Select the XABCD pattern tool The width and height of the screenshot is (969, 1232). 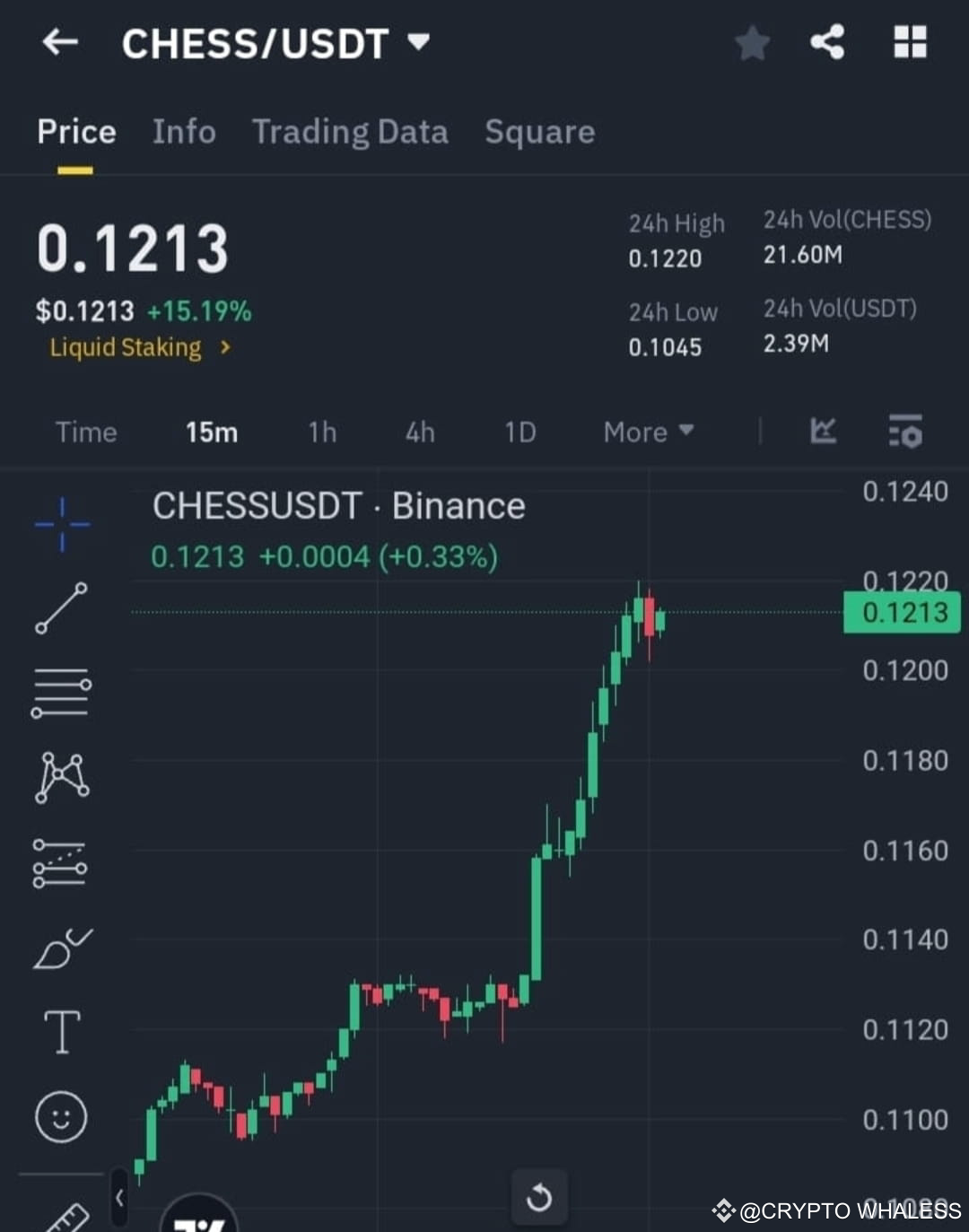tap(61, 777)
